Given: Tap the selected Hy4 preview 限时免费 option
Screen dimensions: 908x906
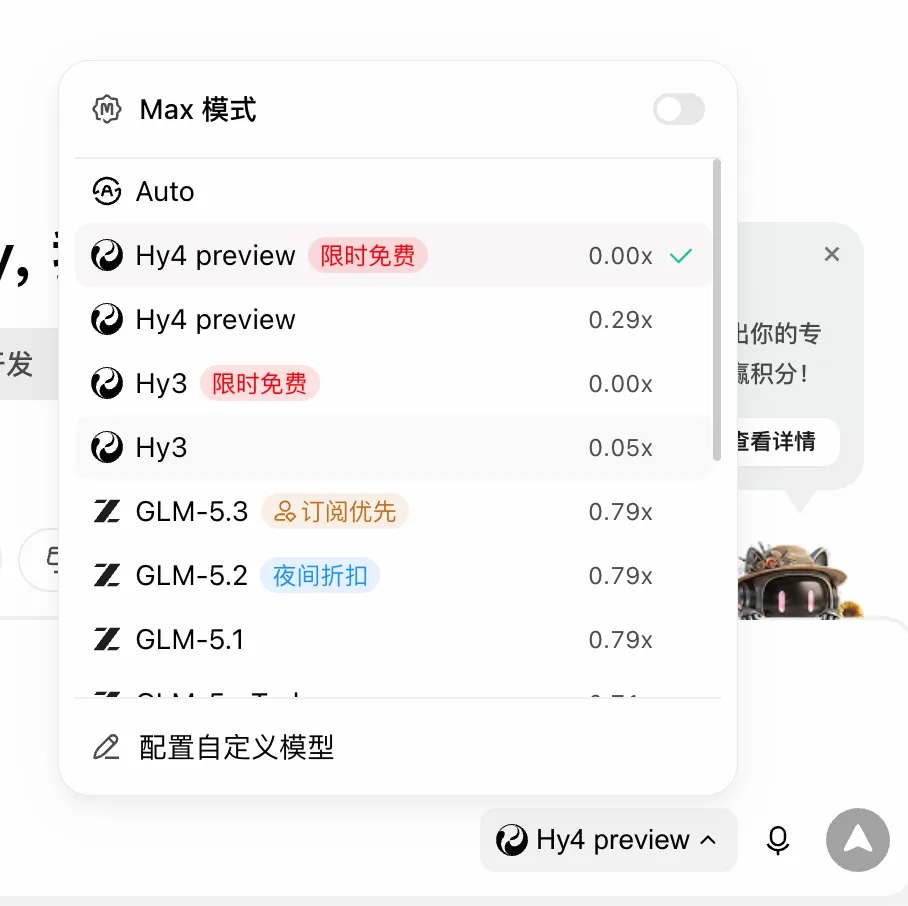Looking at the screenshot, I should tap(394, 255).
